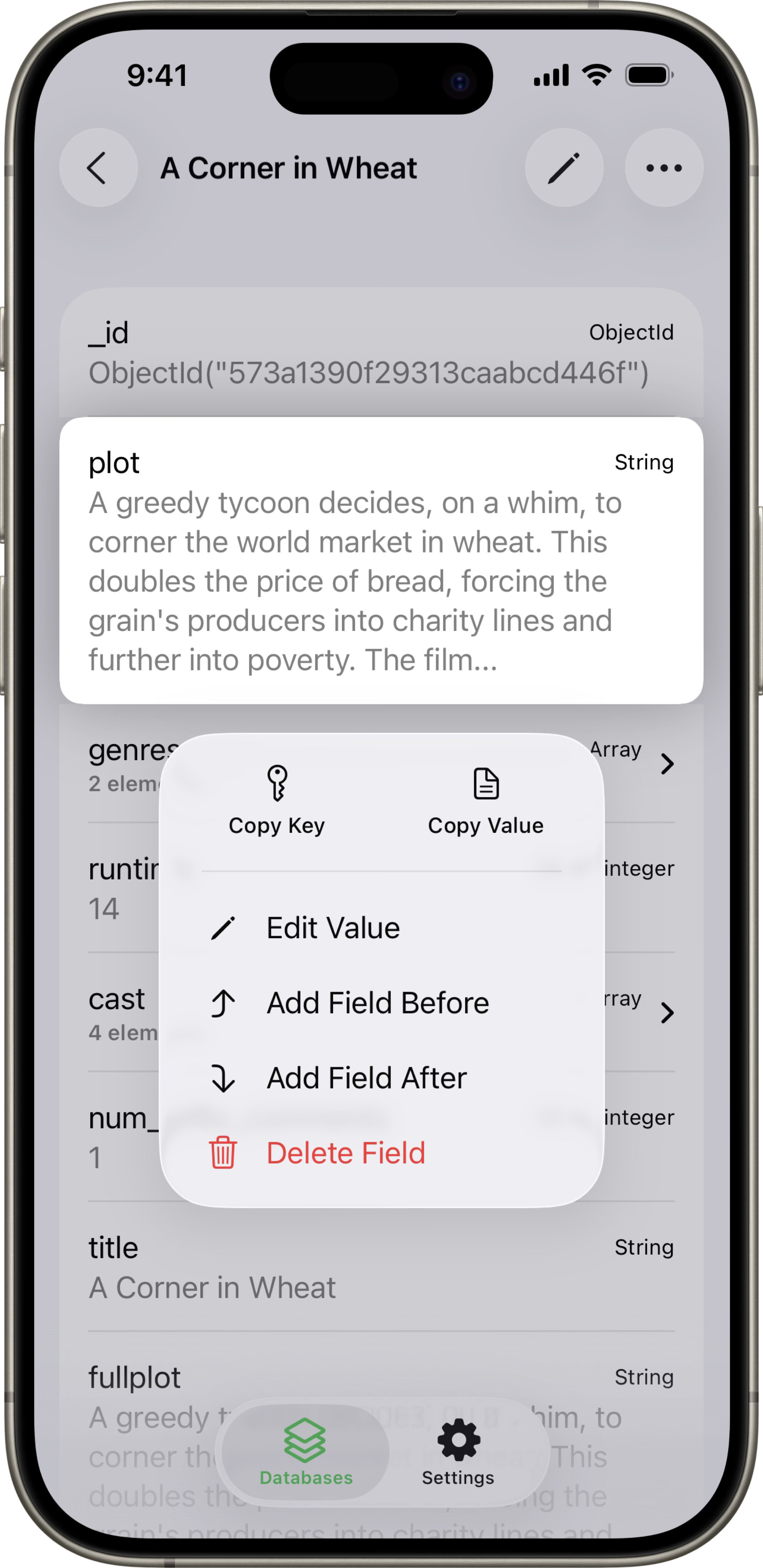Expand the cast array chevron
This screenshot has height=1568, width=763.
pos(667,1012)
